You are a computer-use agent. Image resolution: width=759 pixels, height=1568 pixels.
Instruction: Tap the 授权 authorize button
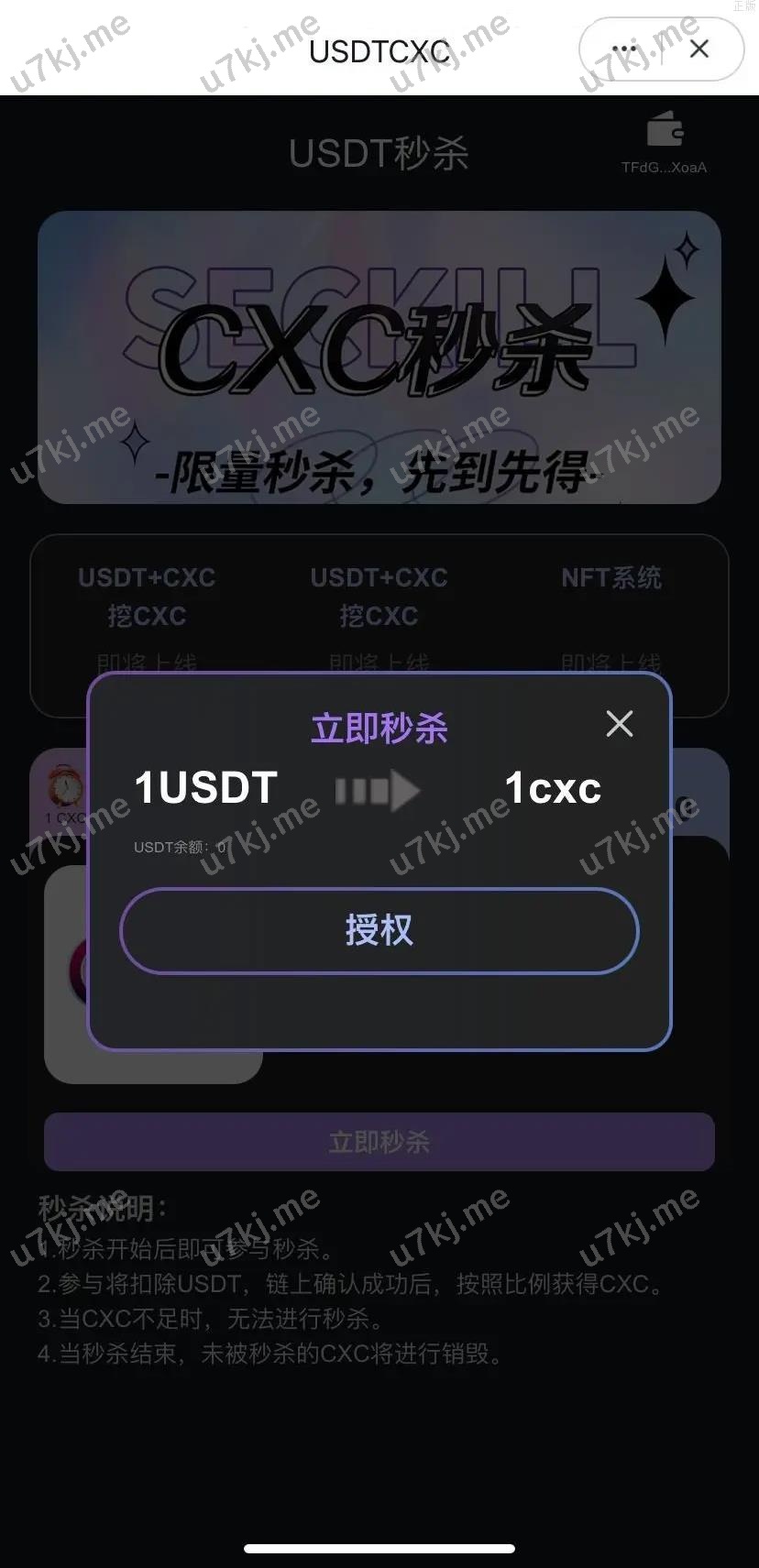(x=379, y=930)
